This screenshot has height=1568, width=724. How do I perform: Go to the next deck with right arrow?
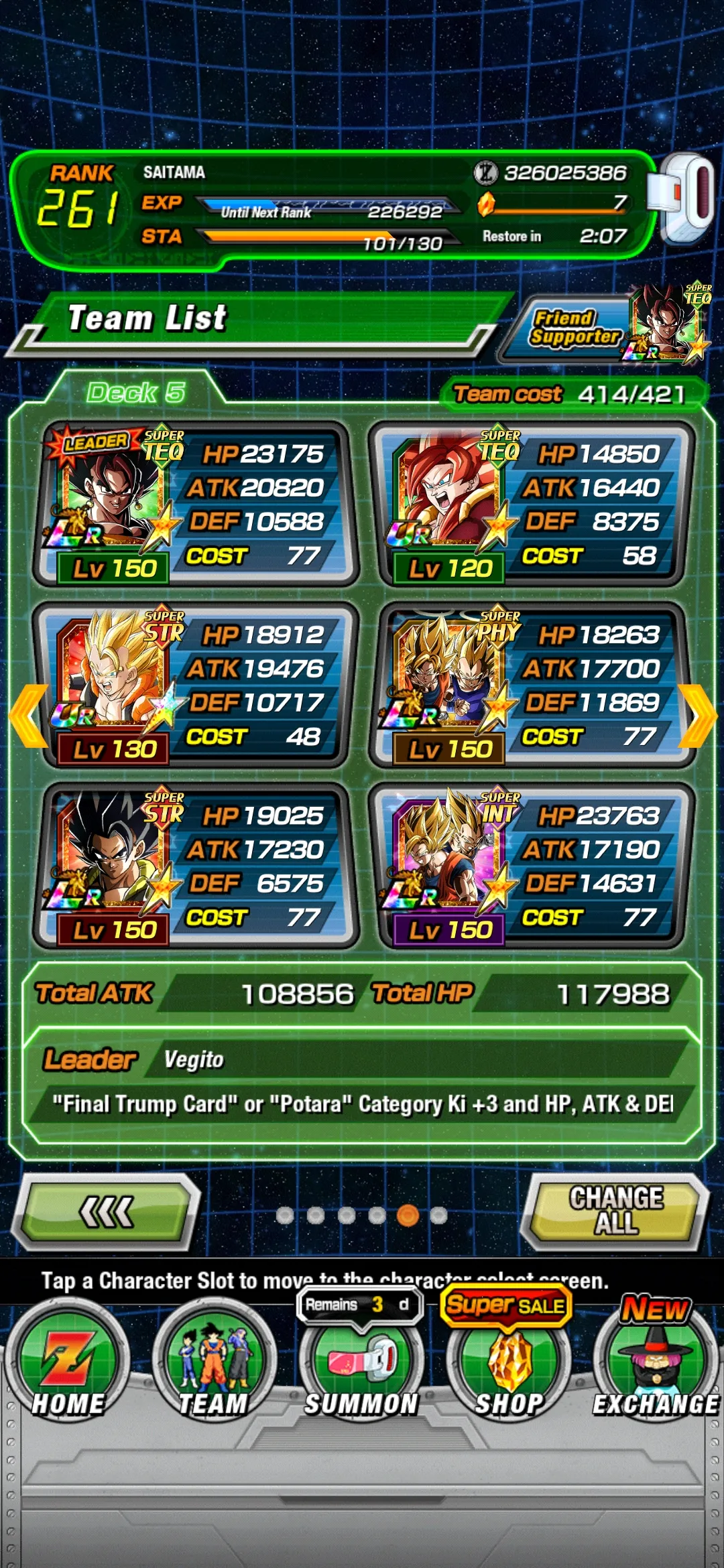(697, 715)
